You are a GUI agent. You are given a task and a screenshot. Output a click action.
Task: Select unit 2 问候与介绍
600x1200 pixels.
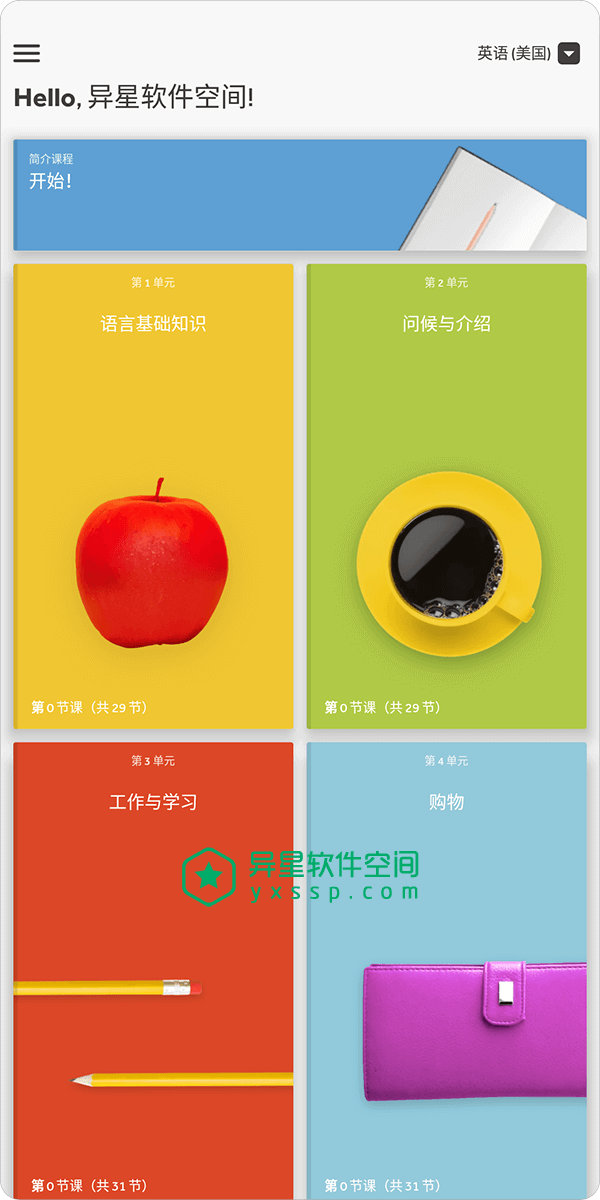click(446, 495)
